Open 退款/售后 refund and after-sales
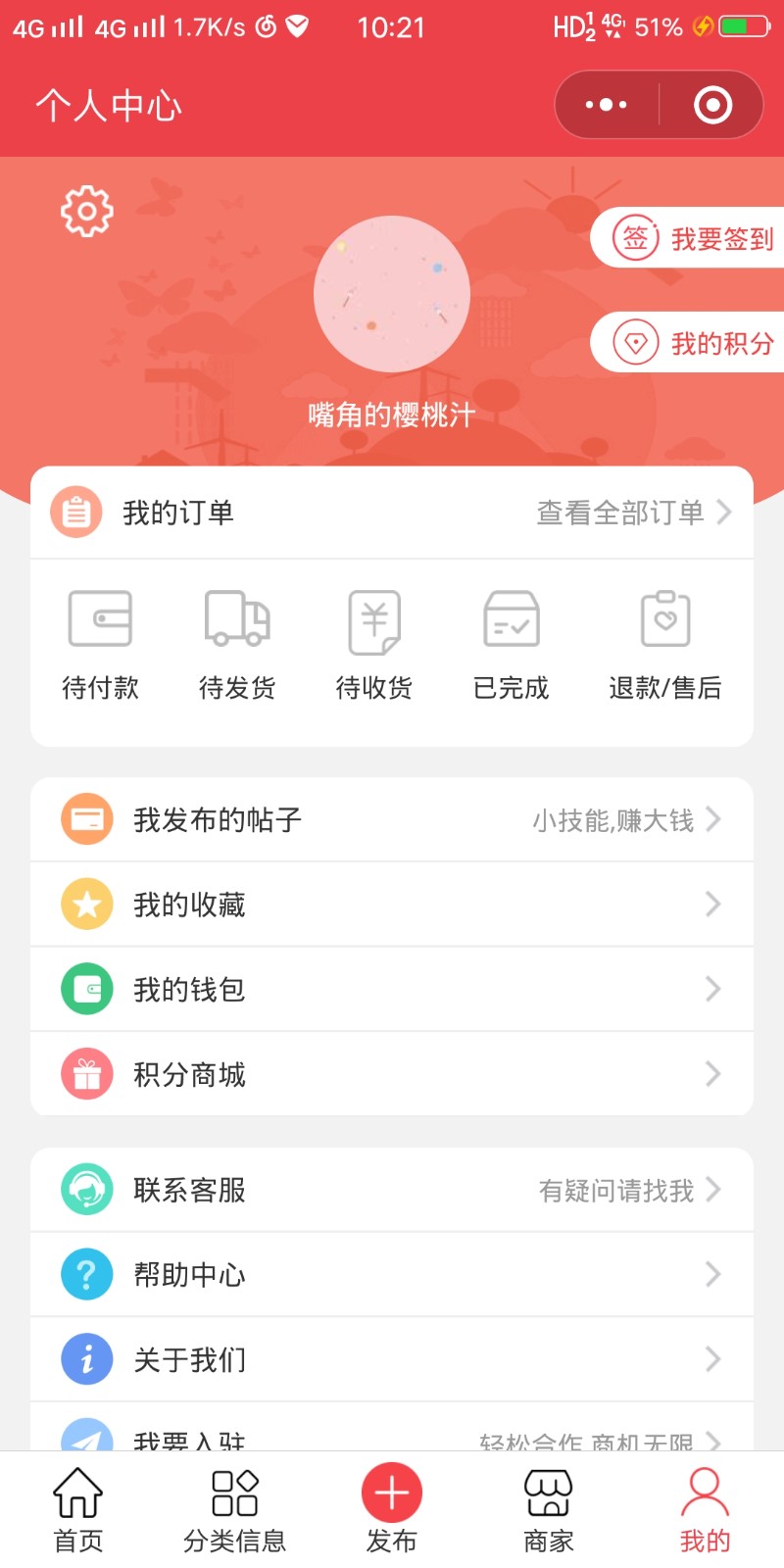This screenshot has height=1568, width=784. click(x=664, y=644)
